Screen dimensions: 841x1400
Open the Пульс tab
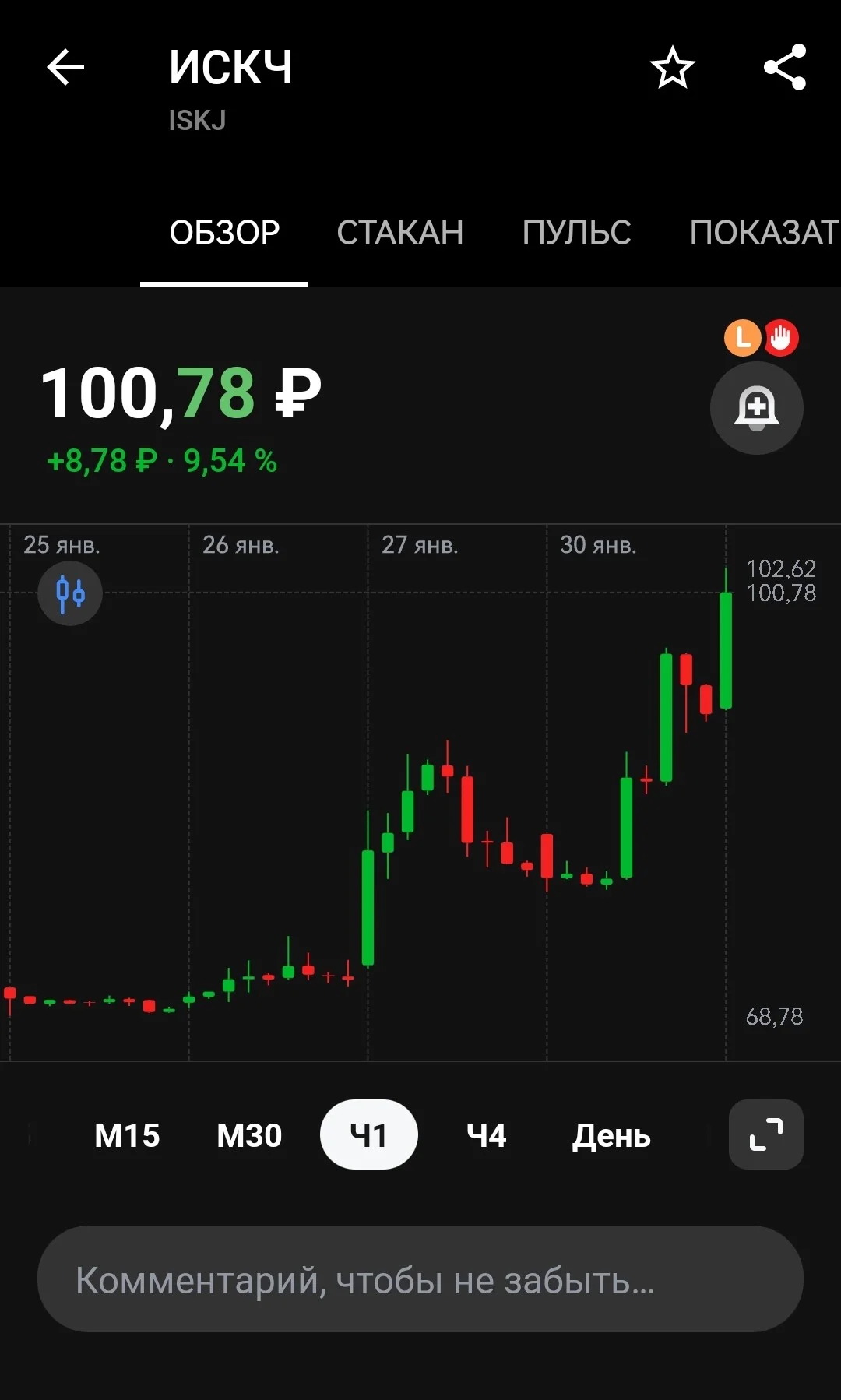pyautogui.click(x=576, y=232)
